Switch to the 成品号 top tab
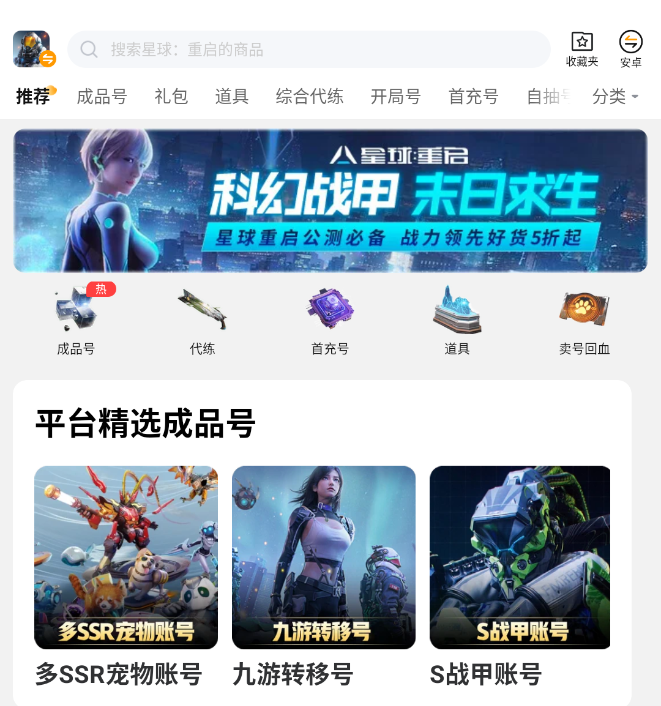661x706 pixels. pos(102,97)
